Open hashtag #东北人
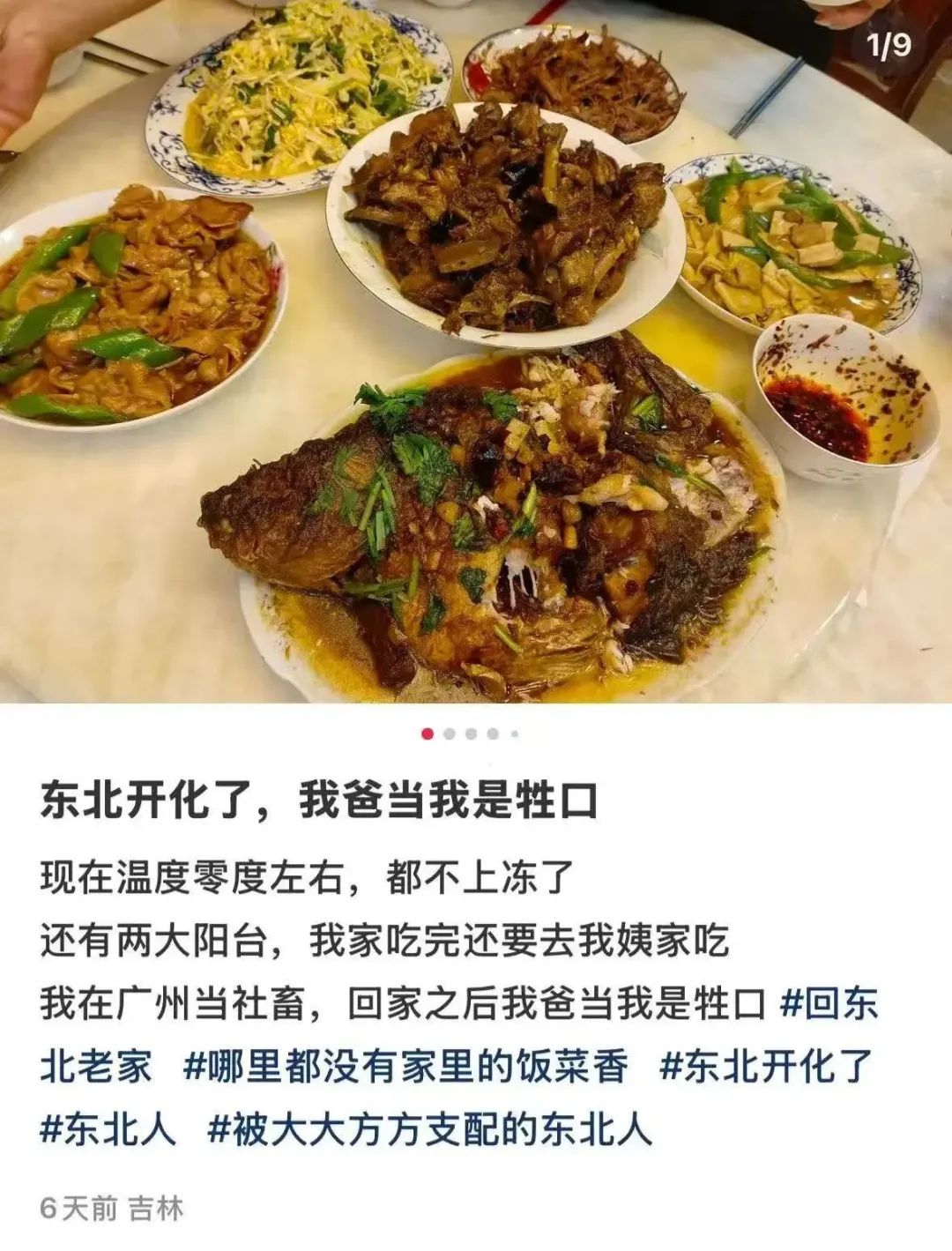This screenshot has height=1251, width=952. click(108, 1129)
